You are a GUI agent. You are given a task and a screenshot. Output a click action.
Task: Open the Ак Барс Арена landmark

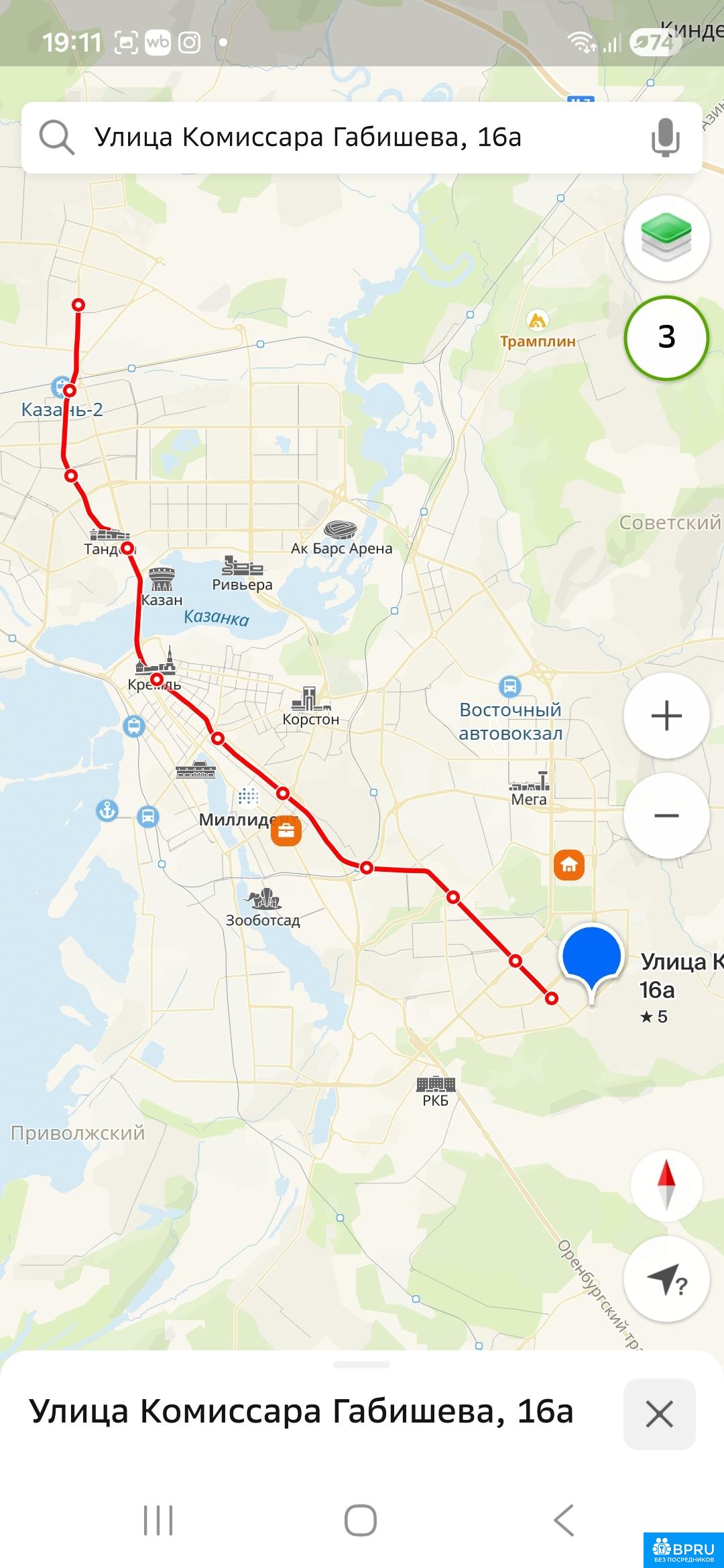(341, 531)
